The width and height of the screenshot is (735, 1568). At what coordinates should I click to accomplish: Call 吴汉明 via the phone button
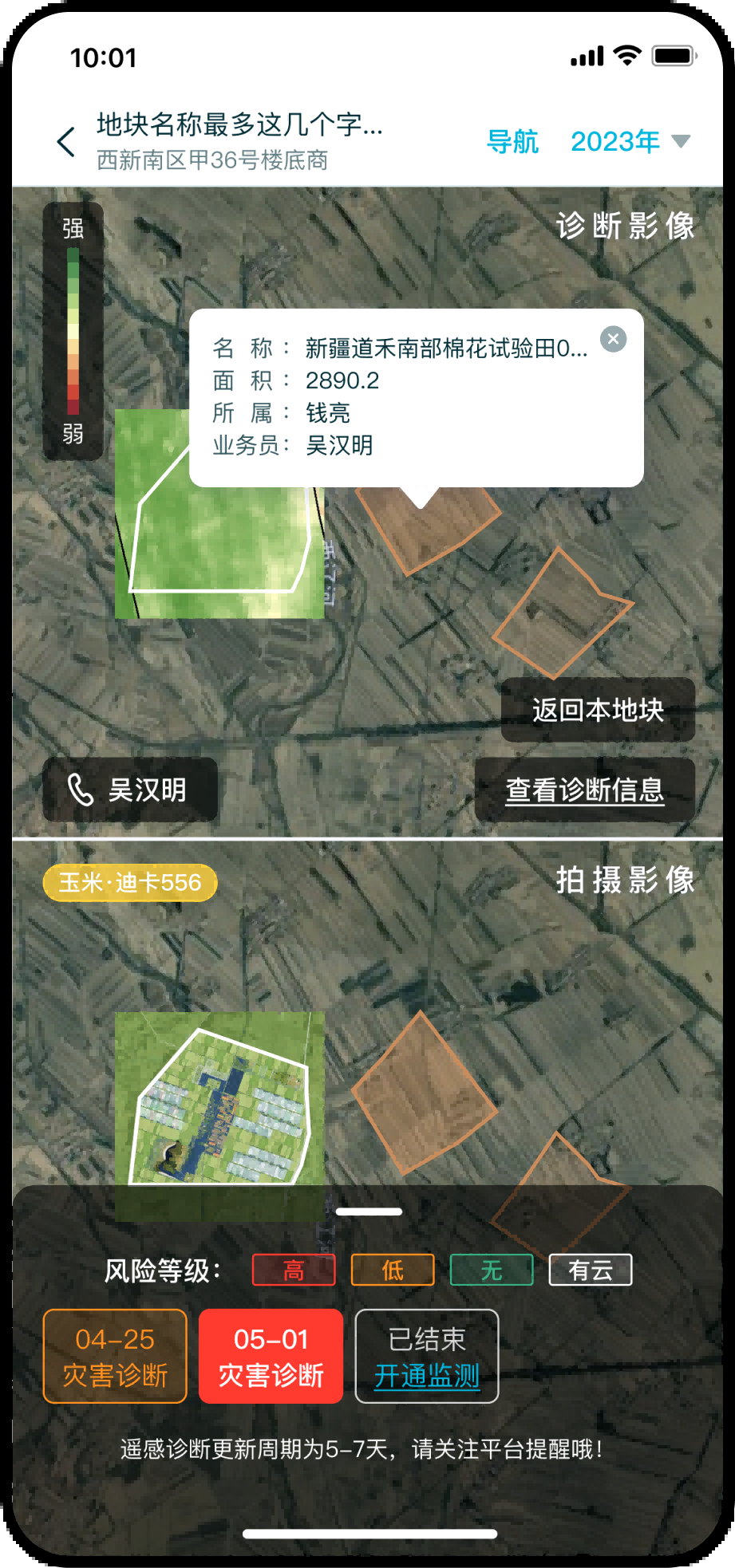pos(130,790)
